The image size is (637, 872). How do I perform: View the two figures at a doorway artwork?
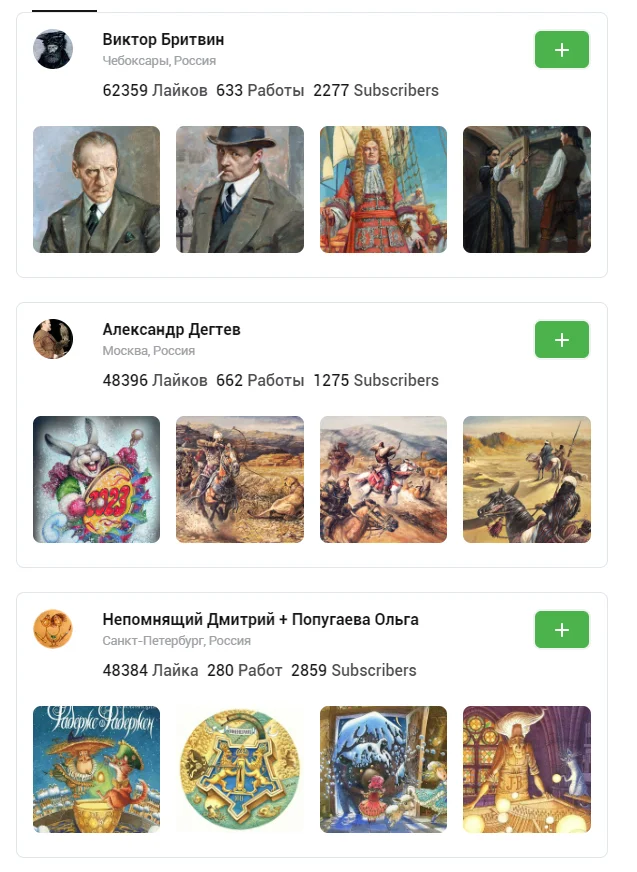(x=526, y=189)
